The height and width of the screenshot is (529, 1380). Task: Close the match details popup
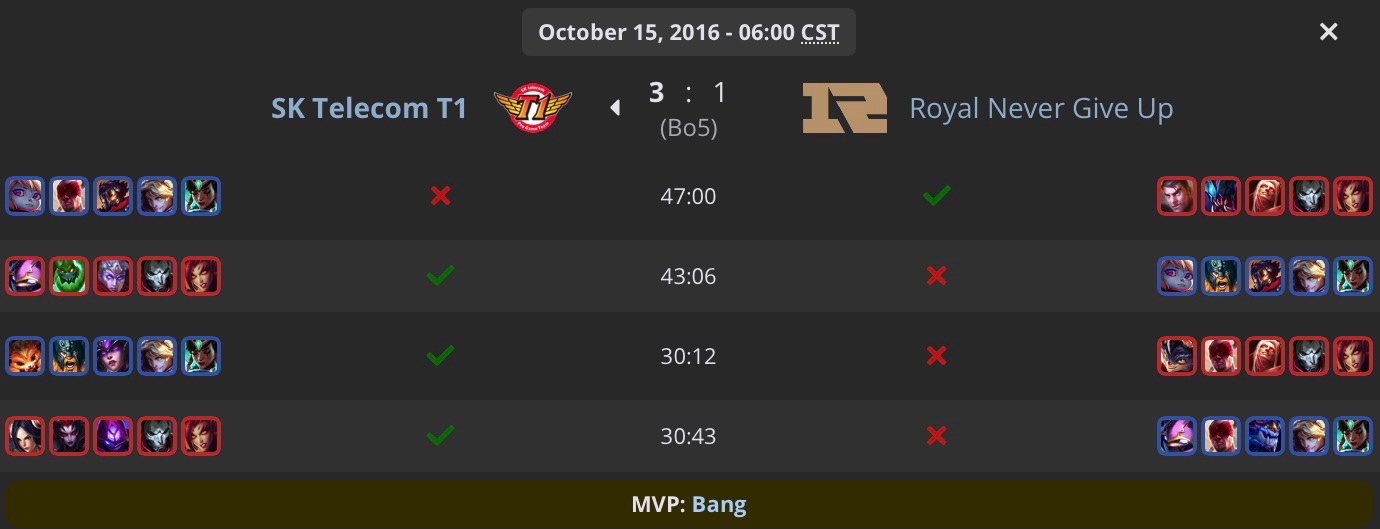click(x=1328, y=32)
